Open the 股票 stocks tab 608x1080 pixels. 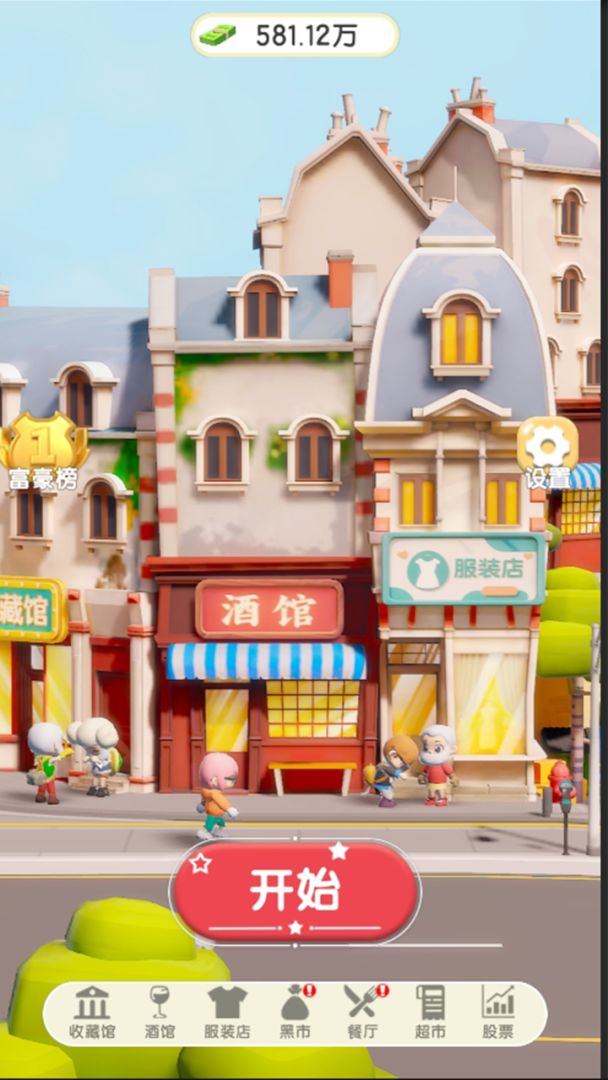[498, 1012]
